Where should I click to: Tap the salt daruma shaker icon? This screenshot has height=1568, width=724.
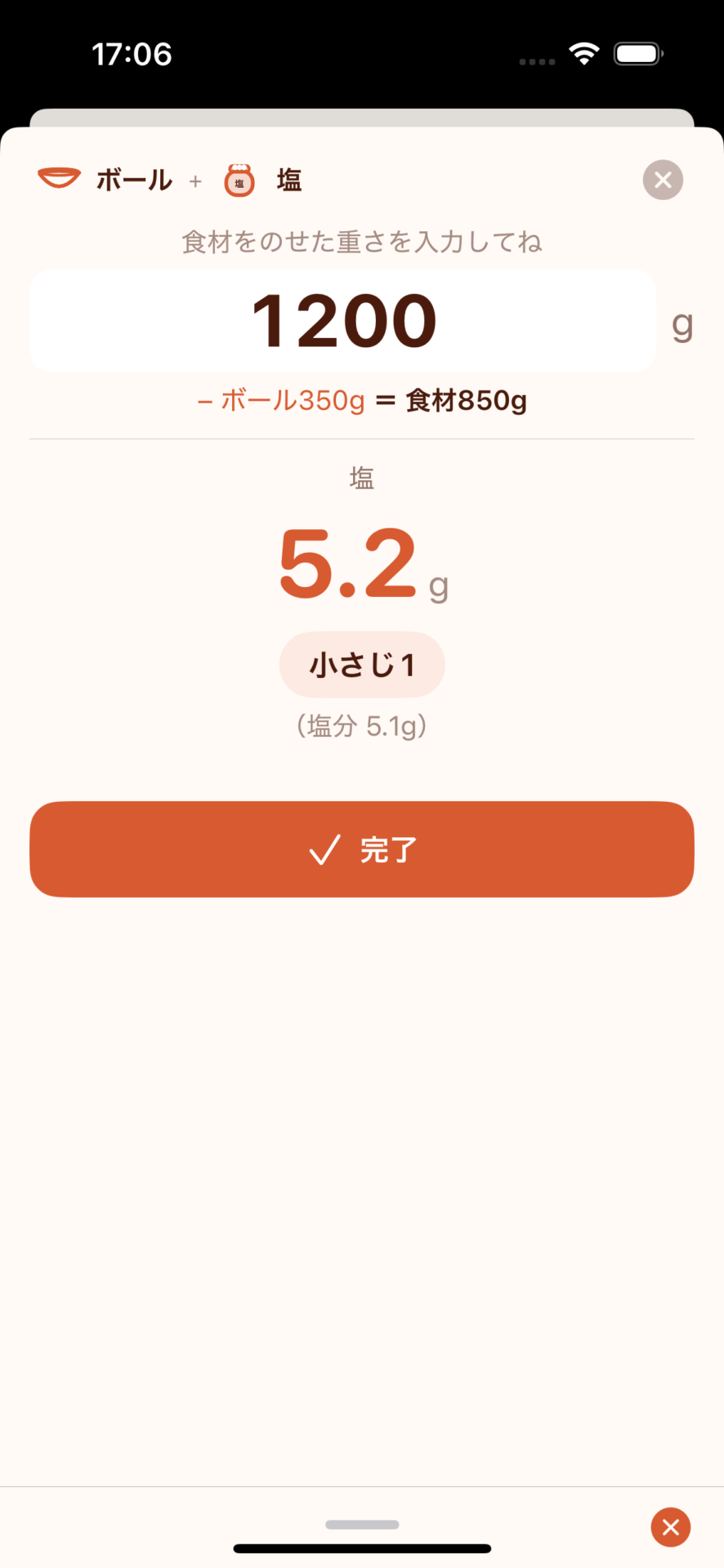point(239,179)
